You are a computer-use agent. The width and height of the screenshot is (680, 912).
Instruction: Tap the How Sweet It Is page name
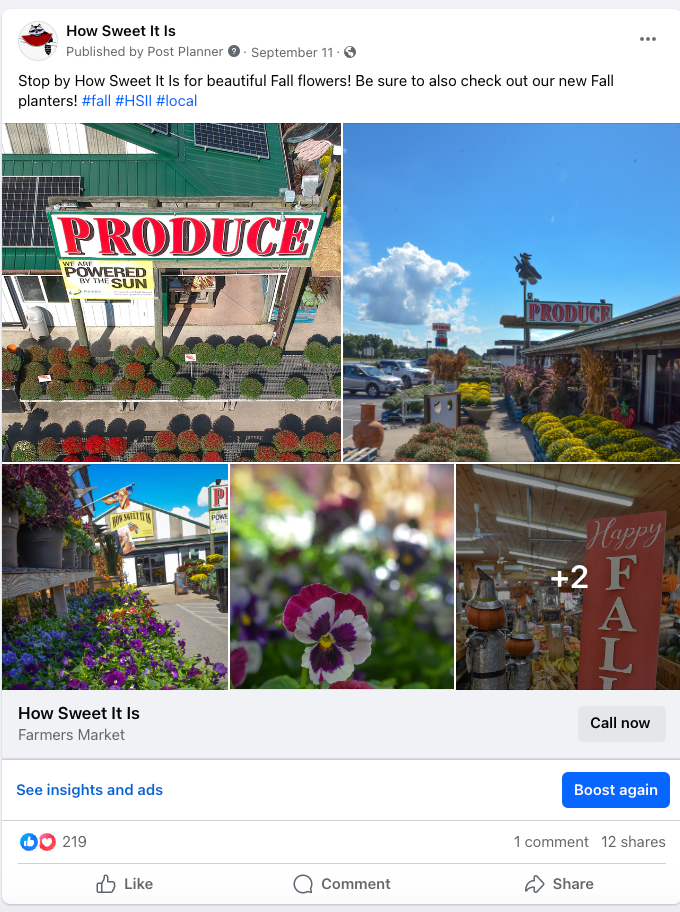[121, 31]
